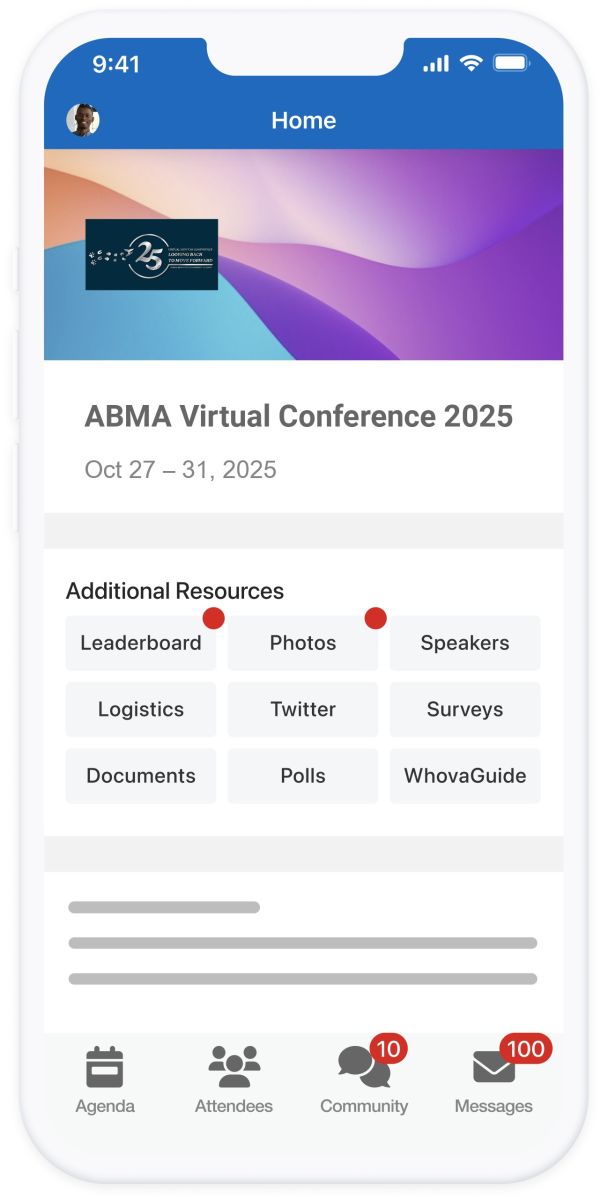Tap the Logistics button
Image resolution: width=601 pixels, height=1200 pixels.
[x=141, y=710]
